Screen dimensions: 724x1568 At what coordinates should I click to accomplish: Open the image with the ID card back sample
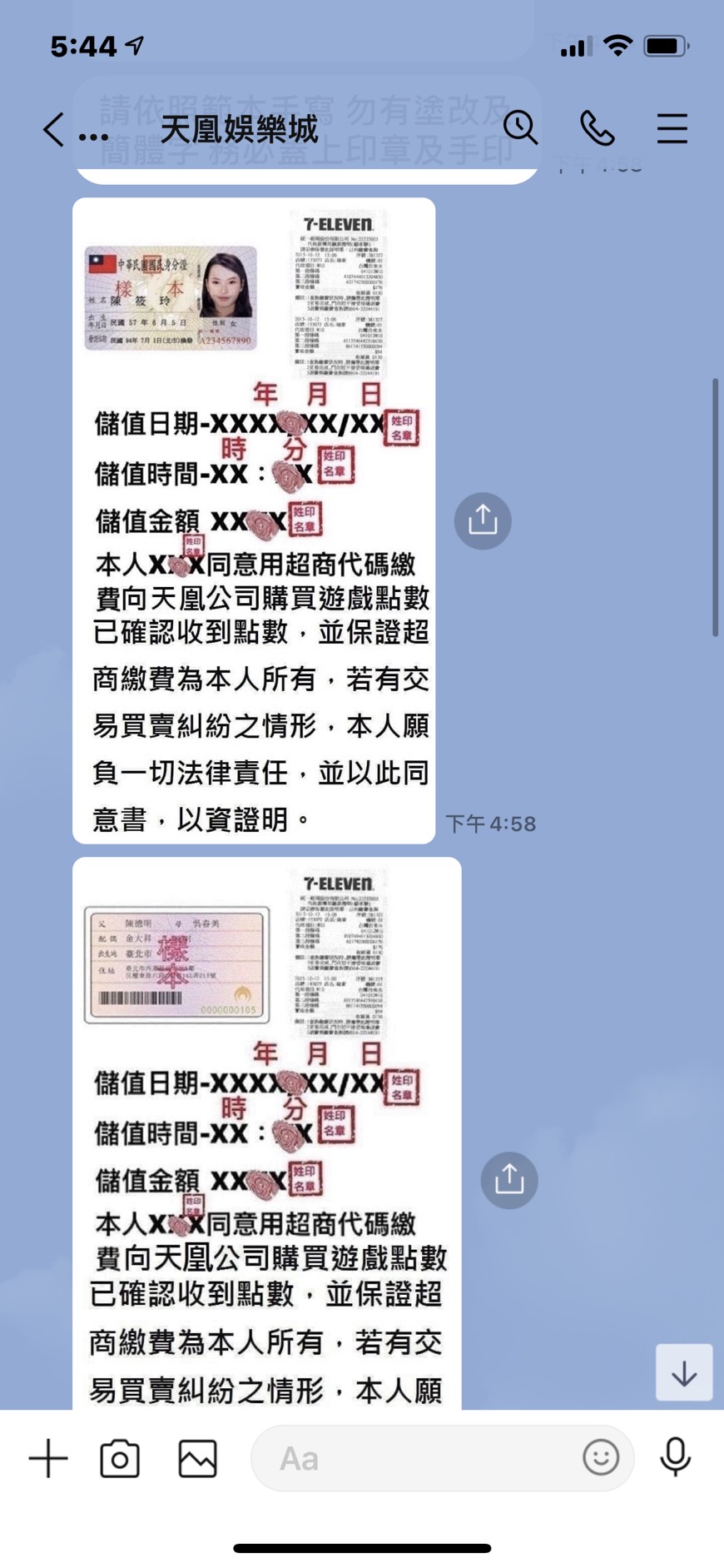tap(266, 1132)
